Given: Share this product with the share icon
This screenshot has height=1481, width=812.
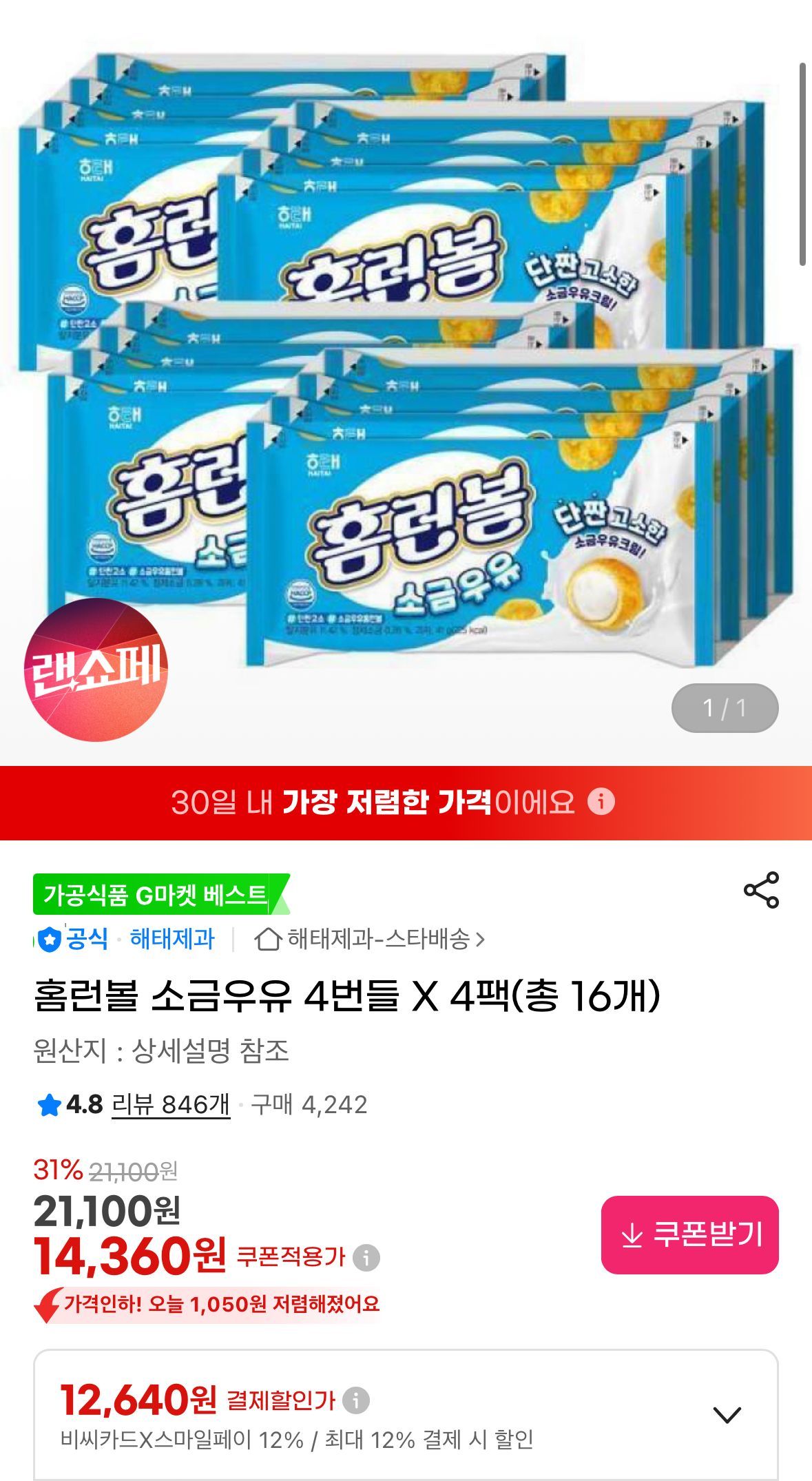Looking at the screenshot, I should 761,890.
